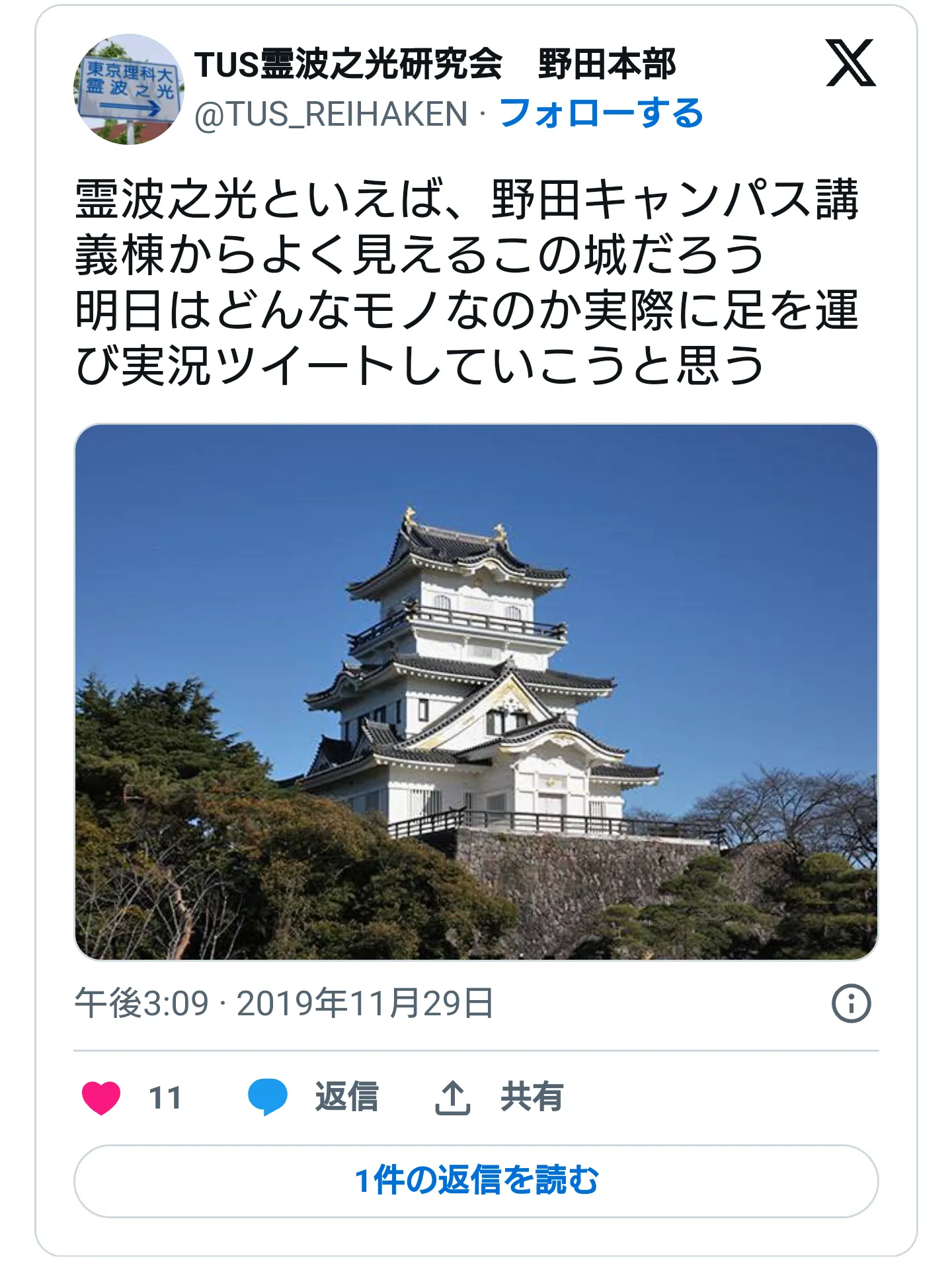Open the TUS霊波之光研究会 profile avatar
952x1262 pixels.
coord(128,89)
